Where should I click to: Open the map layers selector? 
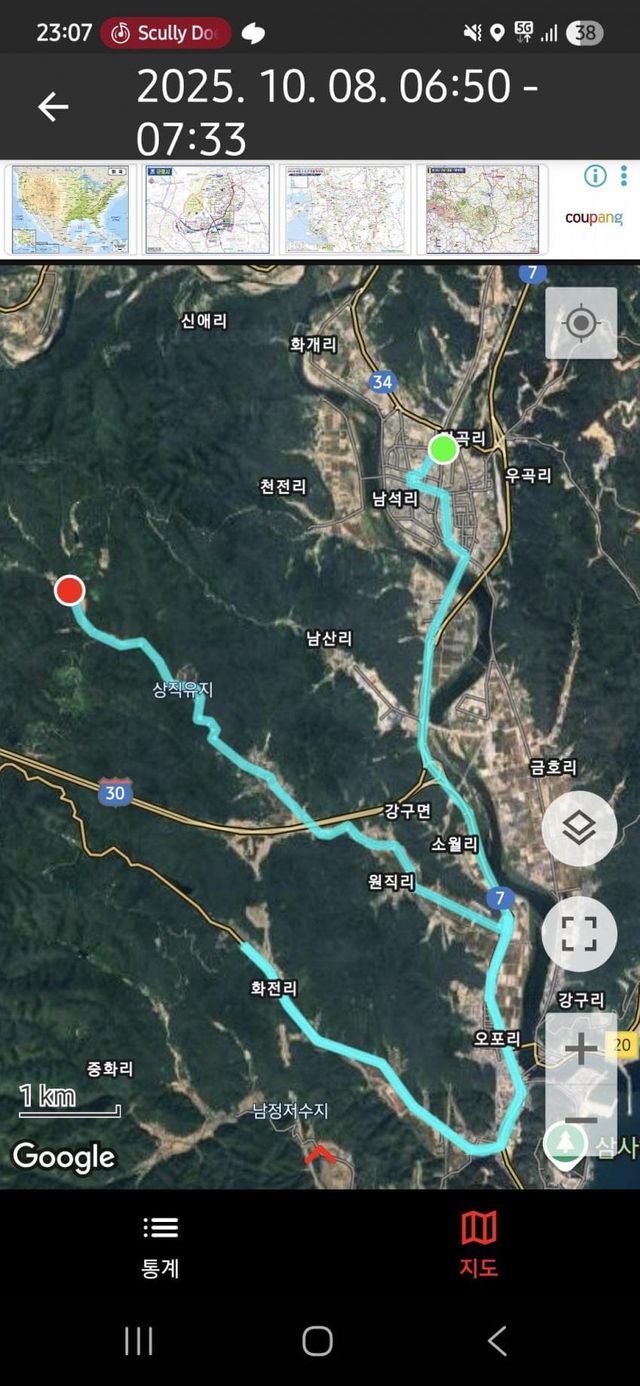(579, 828)
